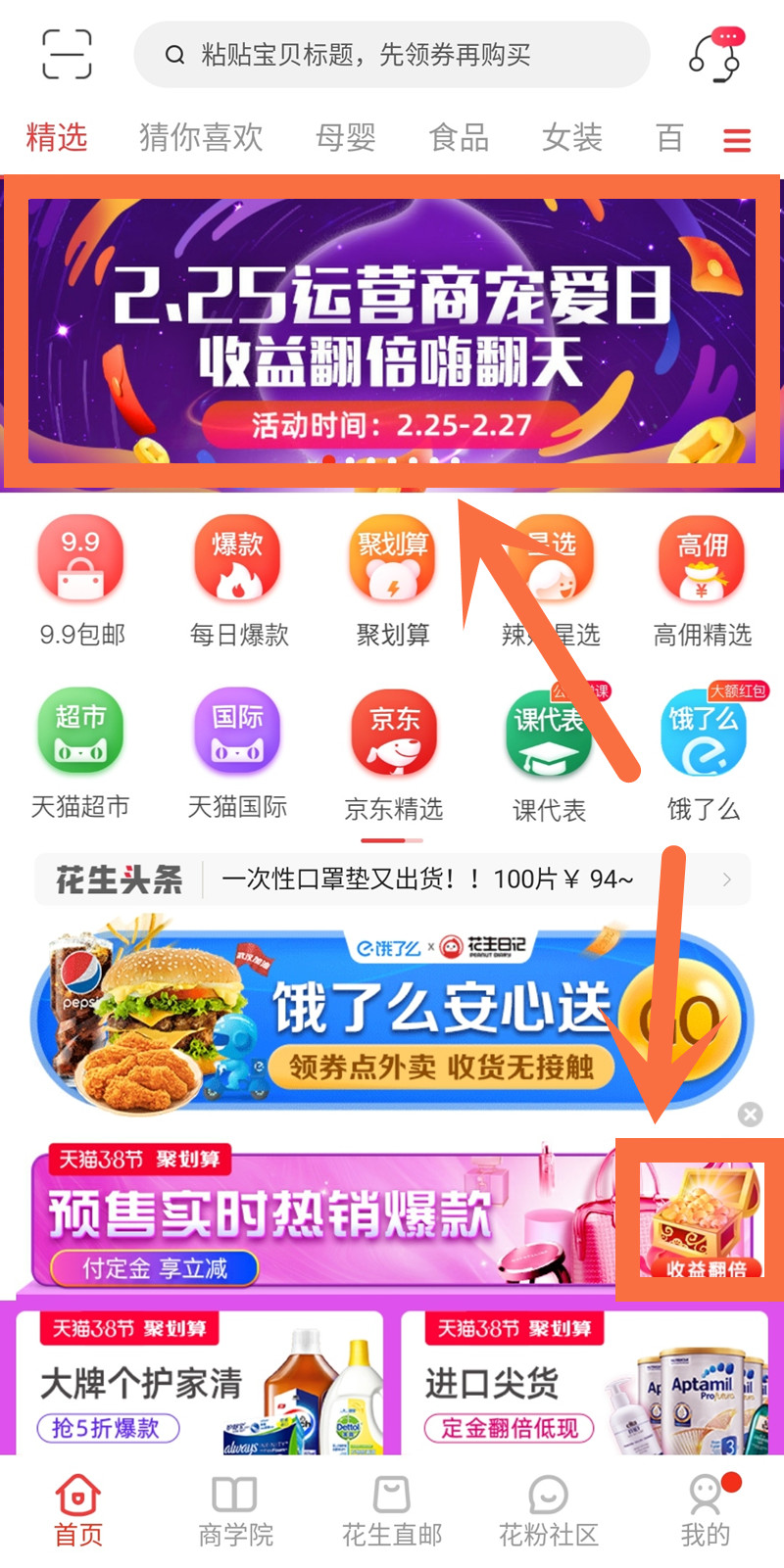Dismiss the floating 收益翻倍 treasure chest
784x1568 pixels.
(751, 1115)
